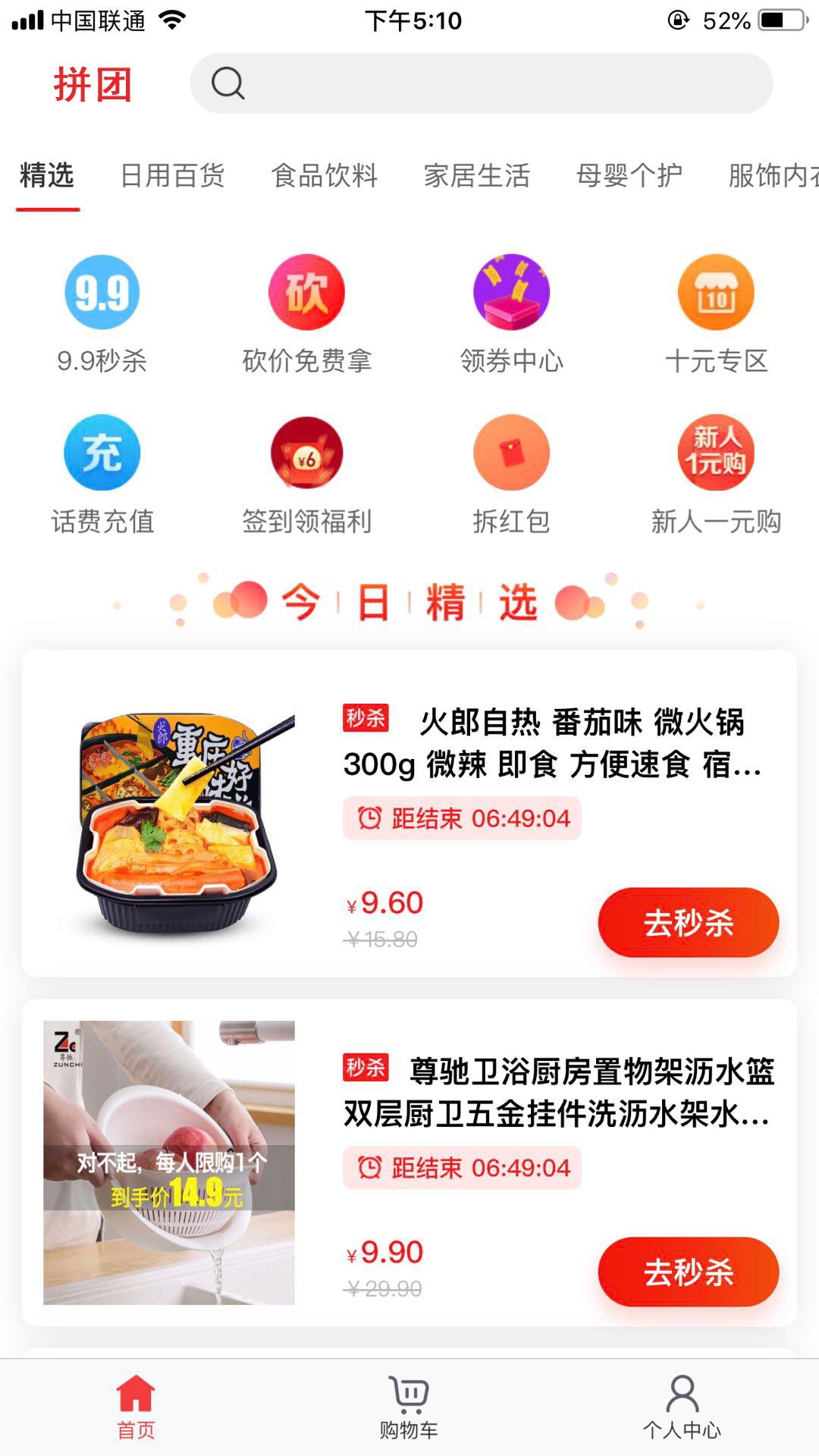
Task: Select the 母婴个护 tab
Action: 629,176
